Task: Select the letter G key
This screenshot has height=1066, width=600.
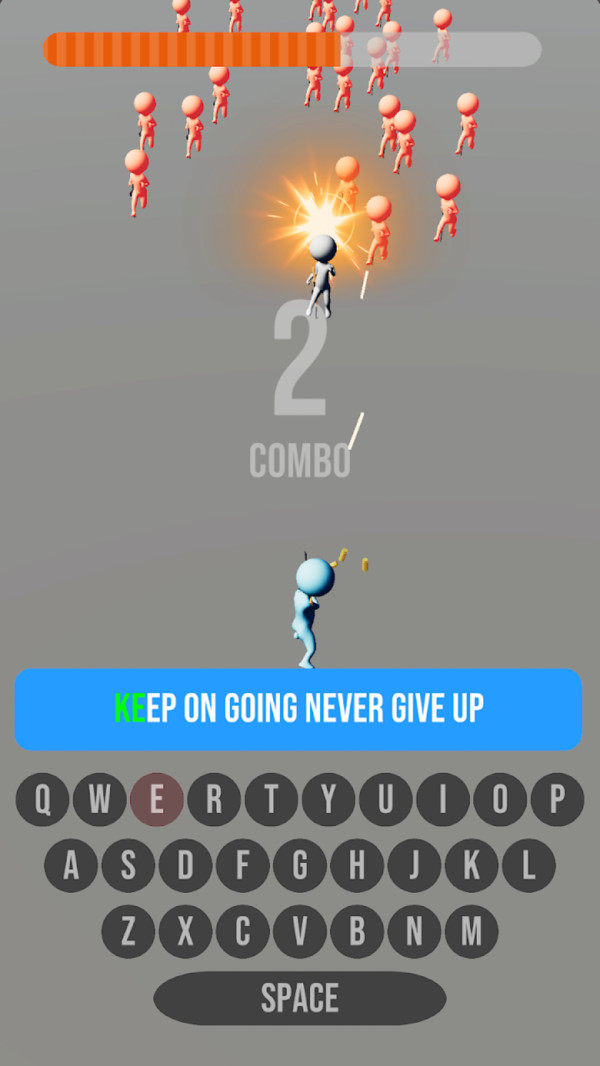Action: click(300, 866)
